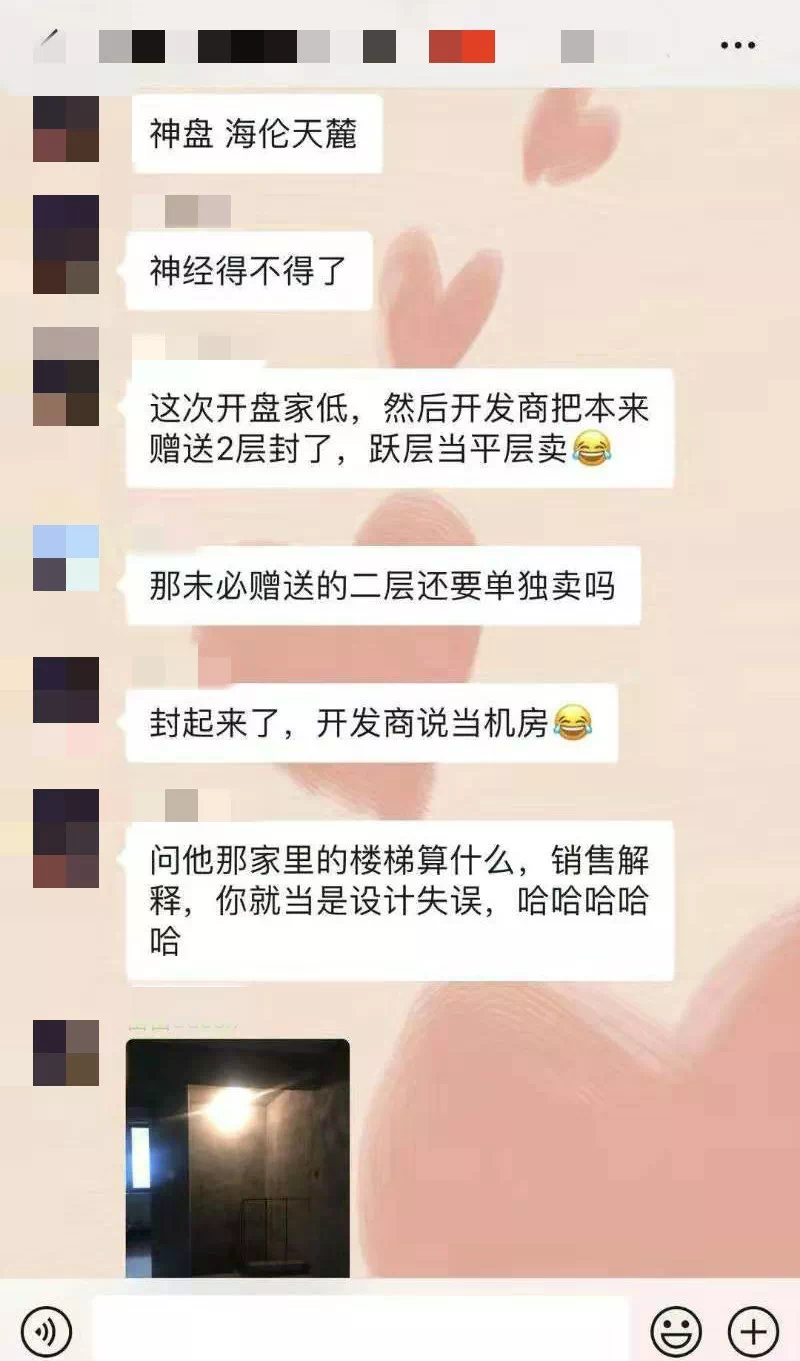Switch to voice message input
The image size is (800, 1361).
pyautogui.click(x=46, y=1331)
